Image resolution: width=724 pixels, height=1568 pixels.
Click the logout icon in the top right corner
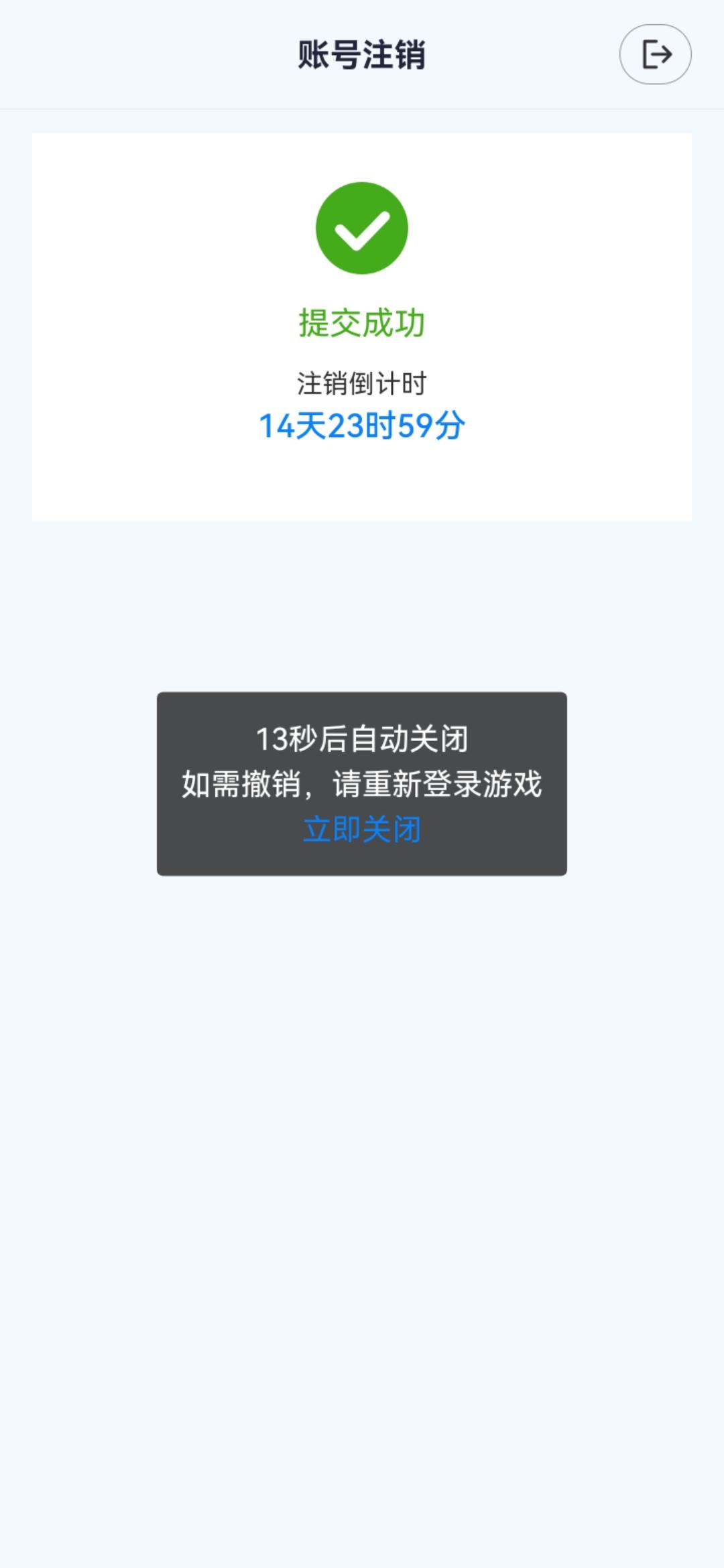pos(655,55)
